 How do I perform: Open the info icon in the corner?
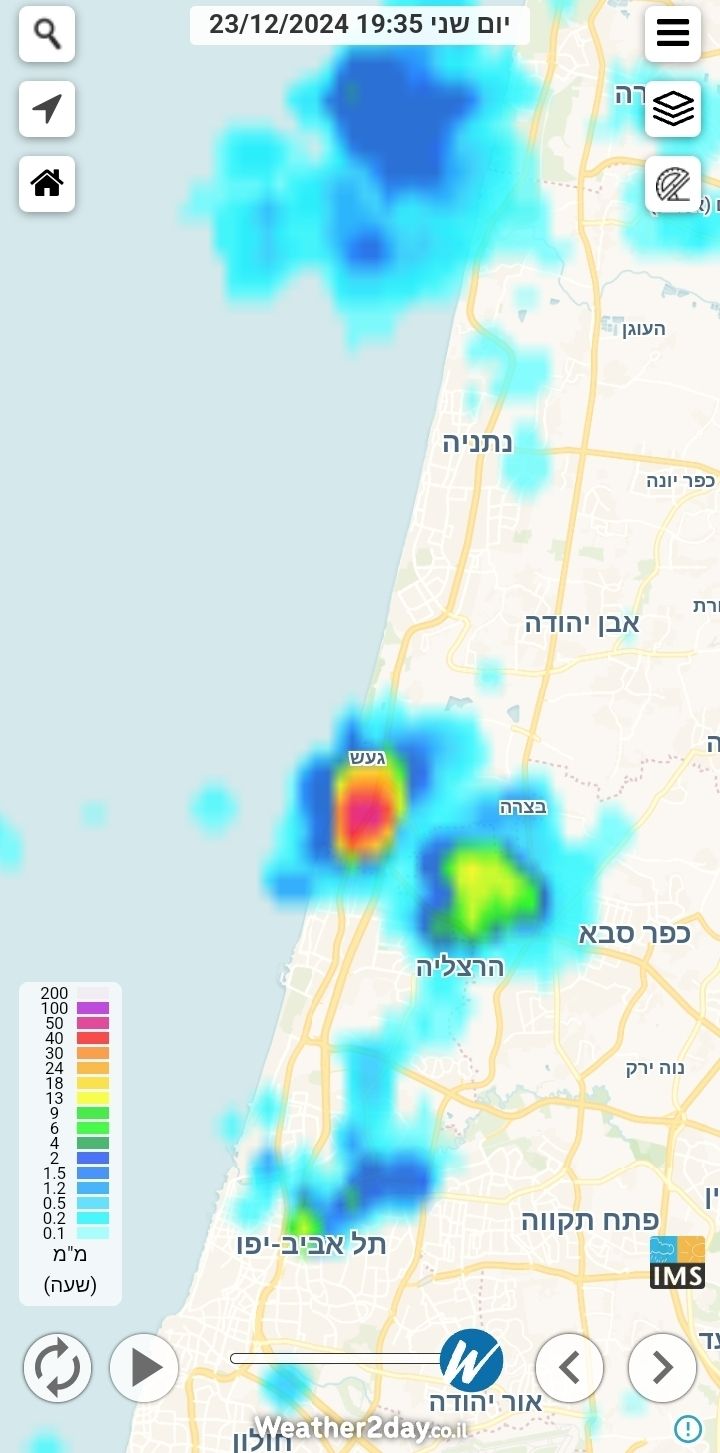687,1428
